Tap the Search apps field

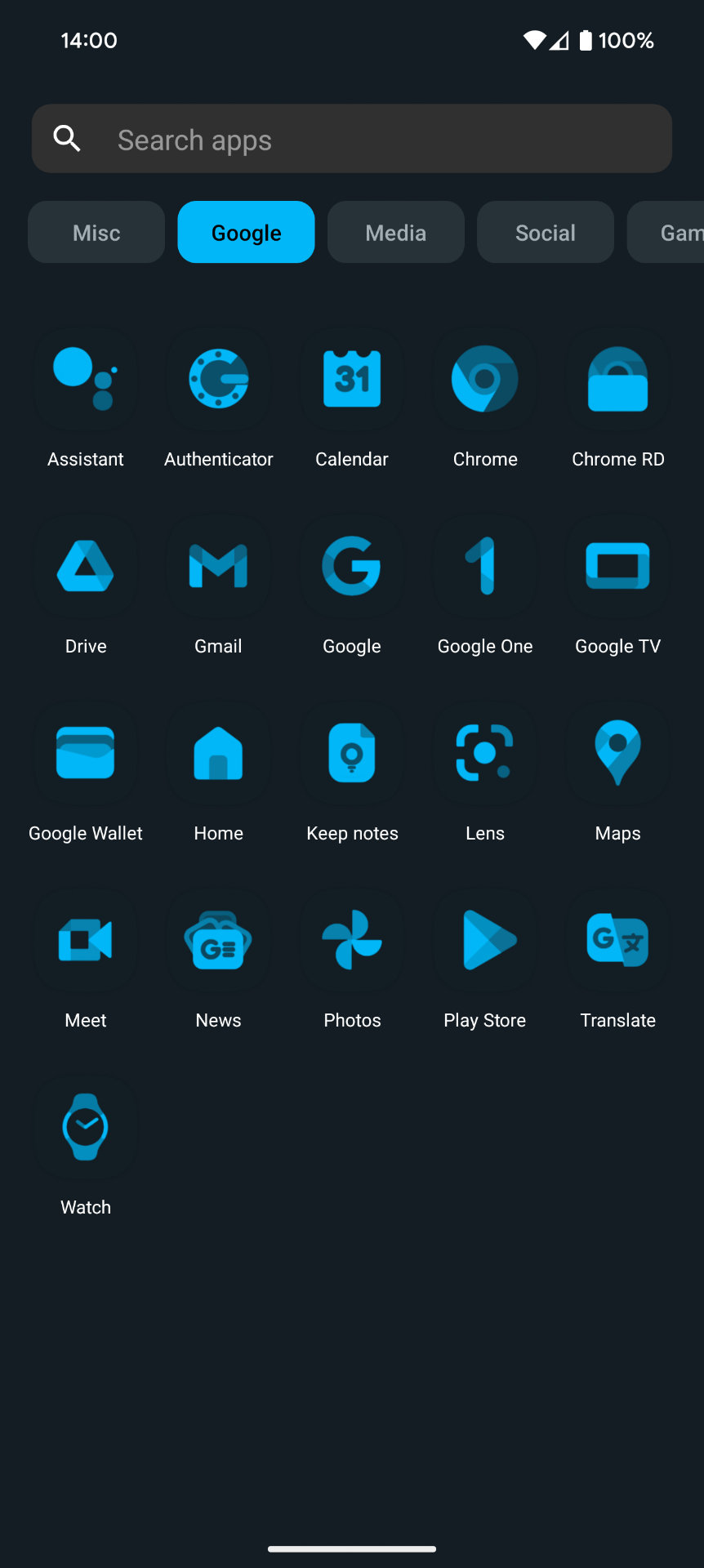coord(351,138)
